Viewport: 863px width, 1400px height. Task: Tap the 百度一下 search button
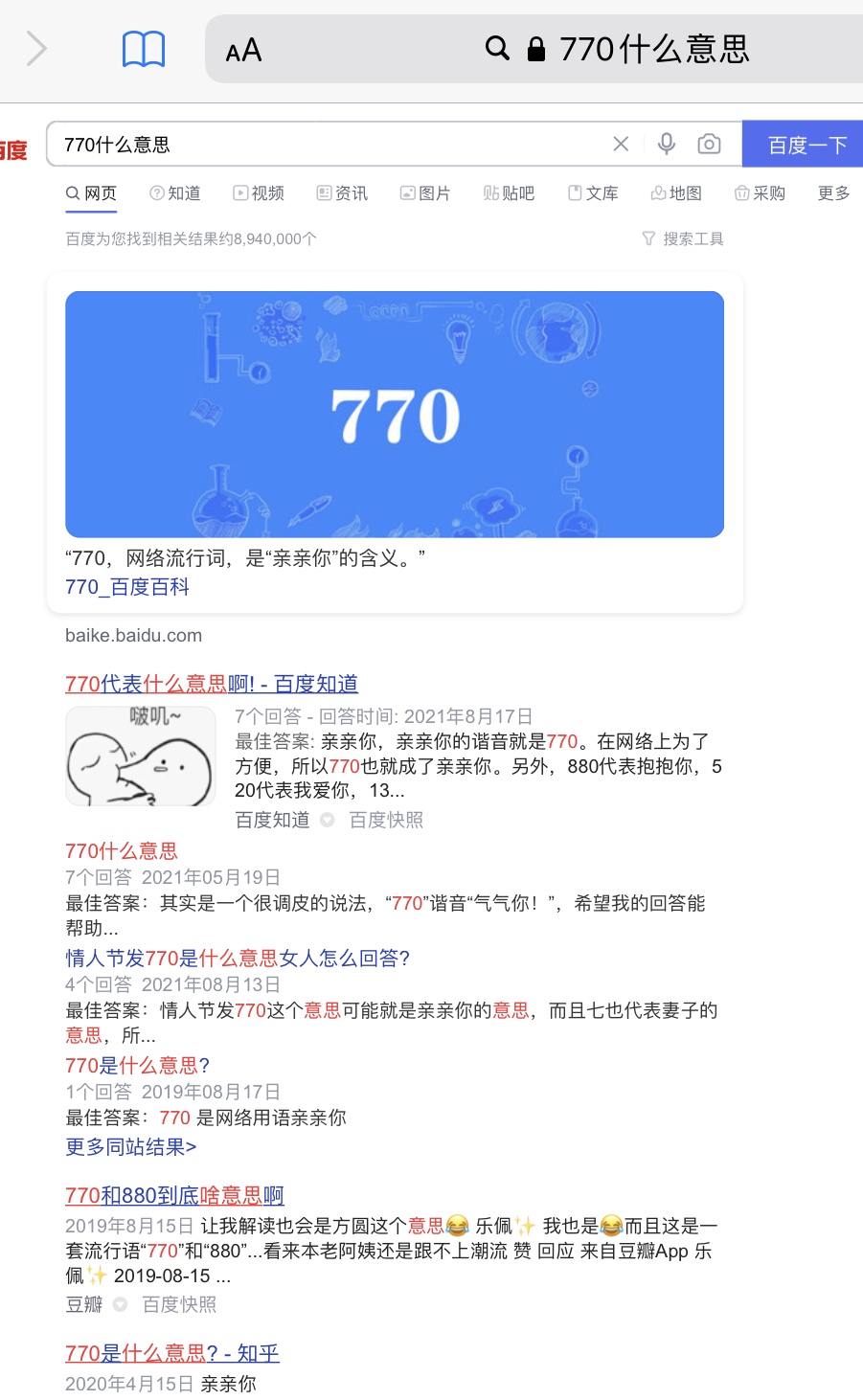[x=803, y=145]
